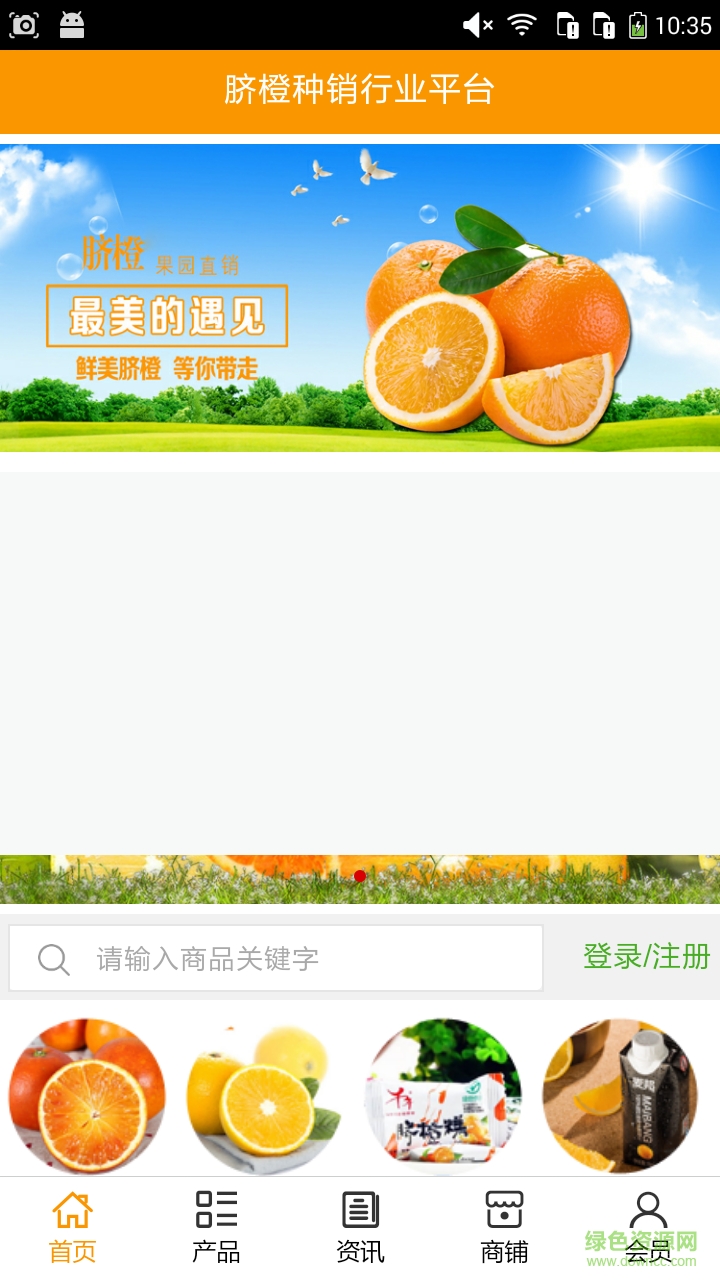Screen dimensions: 720x1280
Task: Open the orange juice carton thumbnail
Action: 620,1096
